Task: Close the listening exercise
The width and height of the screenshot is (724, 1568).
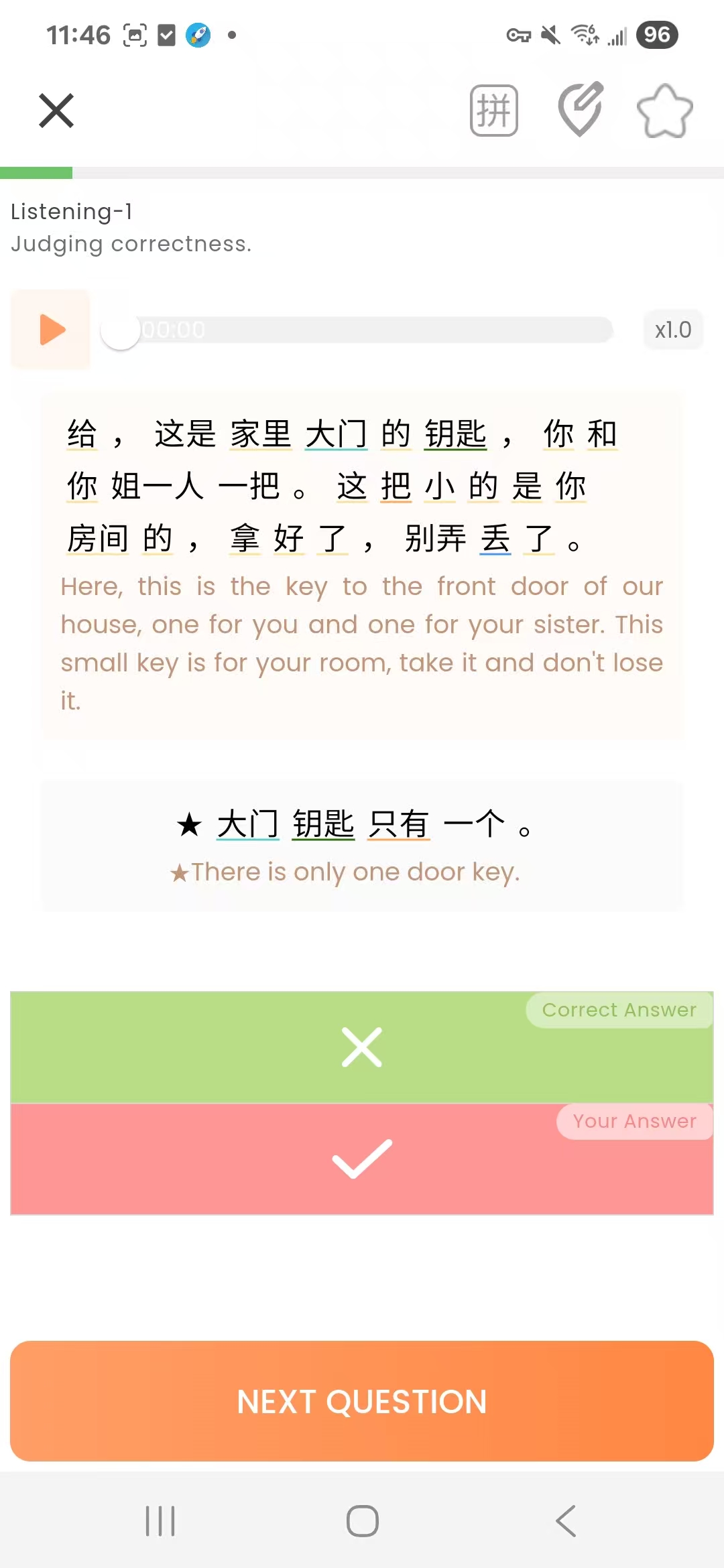Action: pos(56,111)
